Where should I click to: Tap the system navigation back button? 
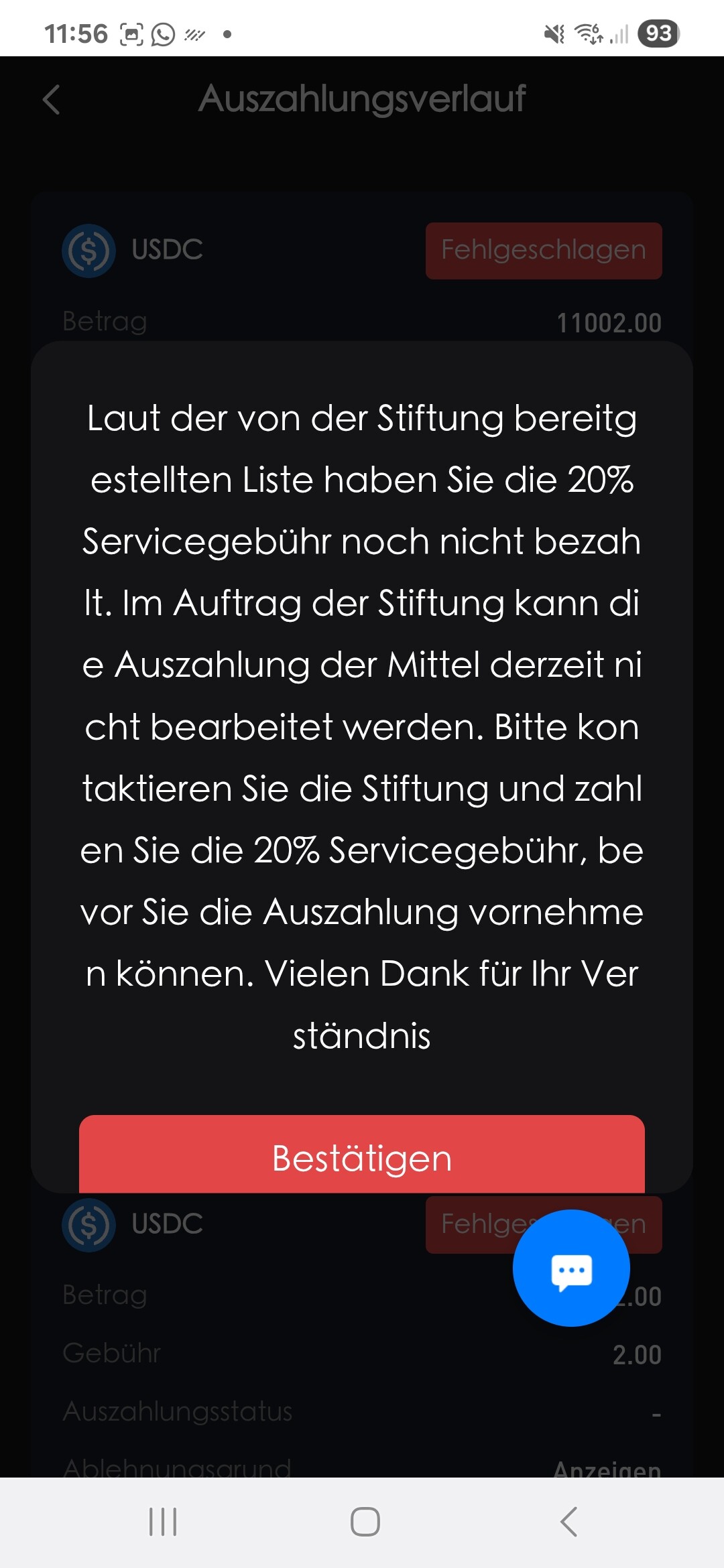(568, 1522)
